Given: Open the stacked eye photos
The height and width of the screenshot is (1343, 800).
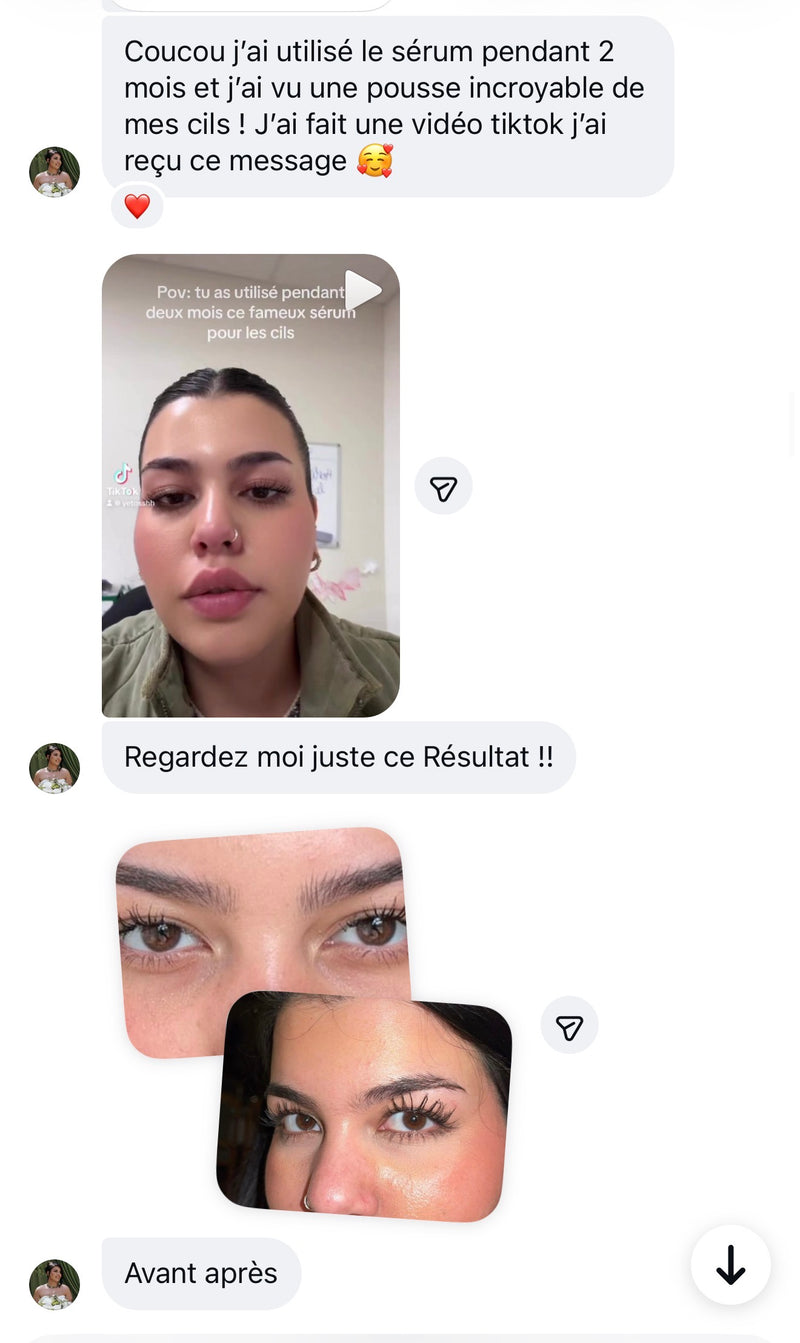Looking at the screenshot, I should [x=314, y=1024].
